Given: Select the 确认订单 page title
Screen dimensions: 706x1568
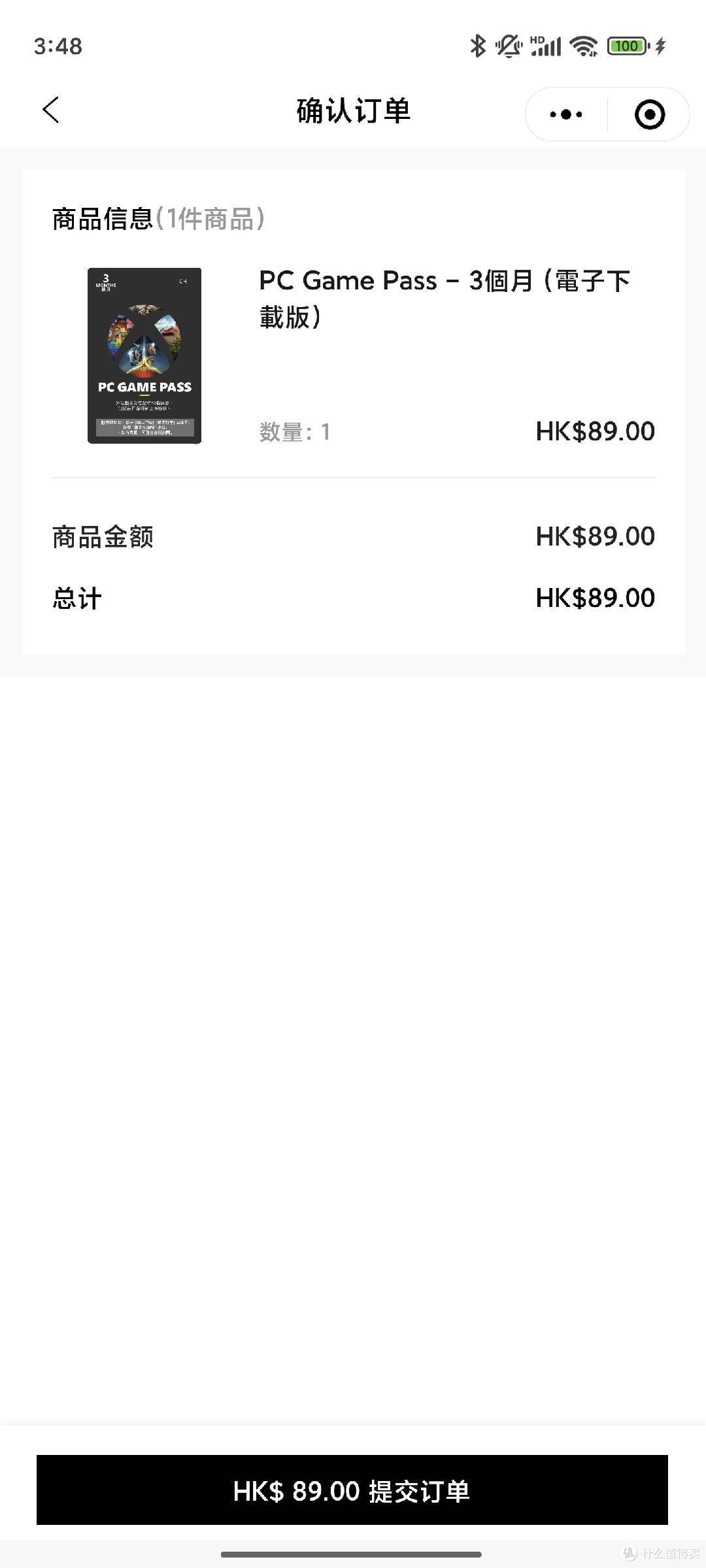Looking at the screenshot, I should point(353,111).
